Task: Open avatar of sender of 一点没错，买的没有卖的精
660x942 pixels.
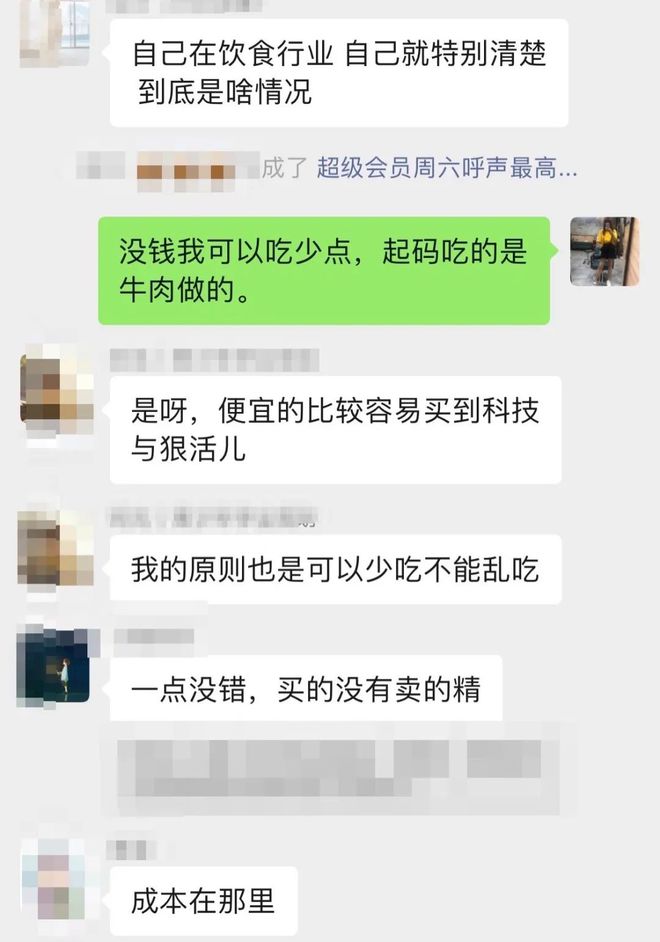Action: click(x=54, y=664)
